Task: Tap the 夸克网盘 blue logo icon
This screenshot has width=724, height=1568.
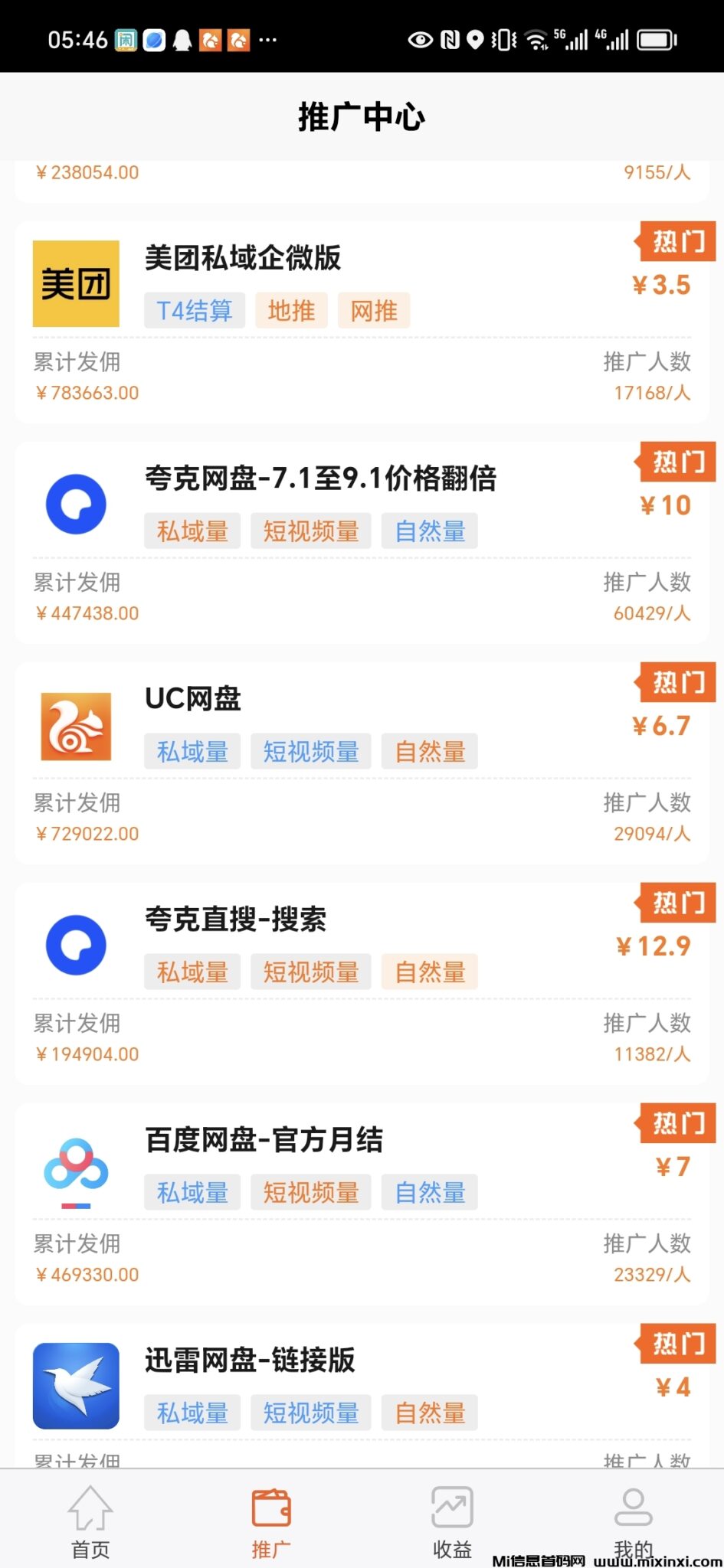Action: (75, 504)
